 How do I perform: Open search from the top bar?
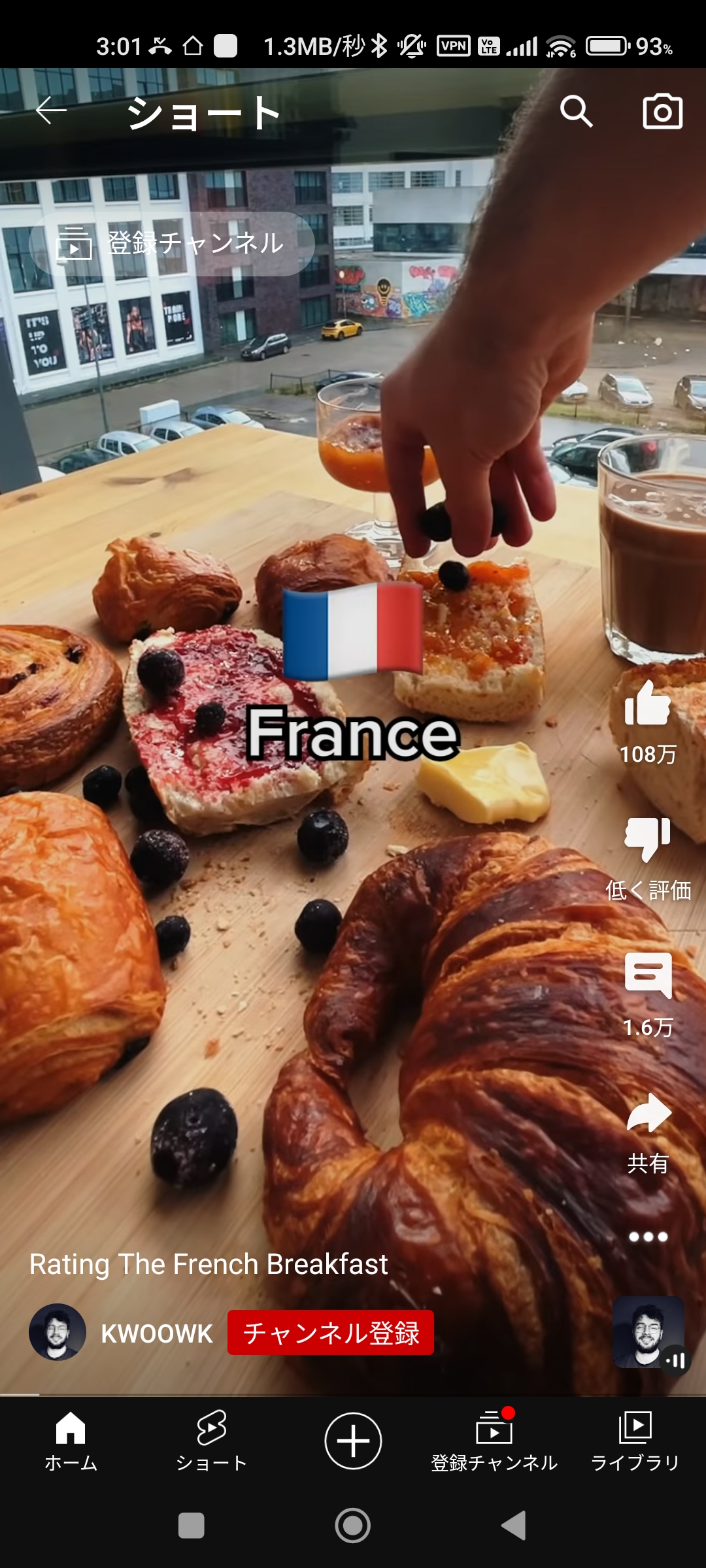point(576,111)
